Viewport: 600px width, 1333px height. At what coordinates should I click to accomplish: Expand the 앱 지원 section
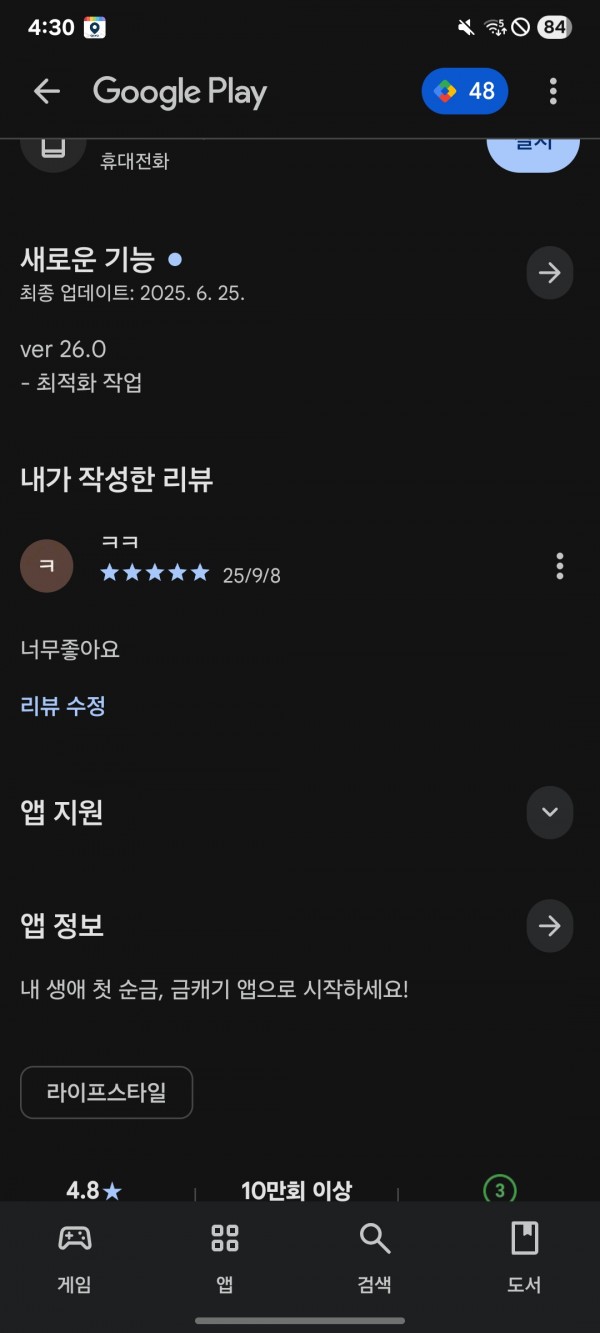click(x=550, y=812)
